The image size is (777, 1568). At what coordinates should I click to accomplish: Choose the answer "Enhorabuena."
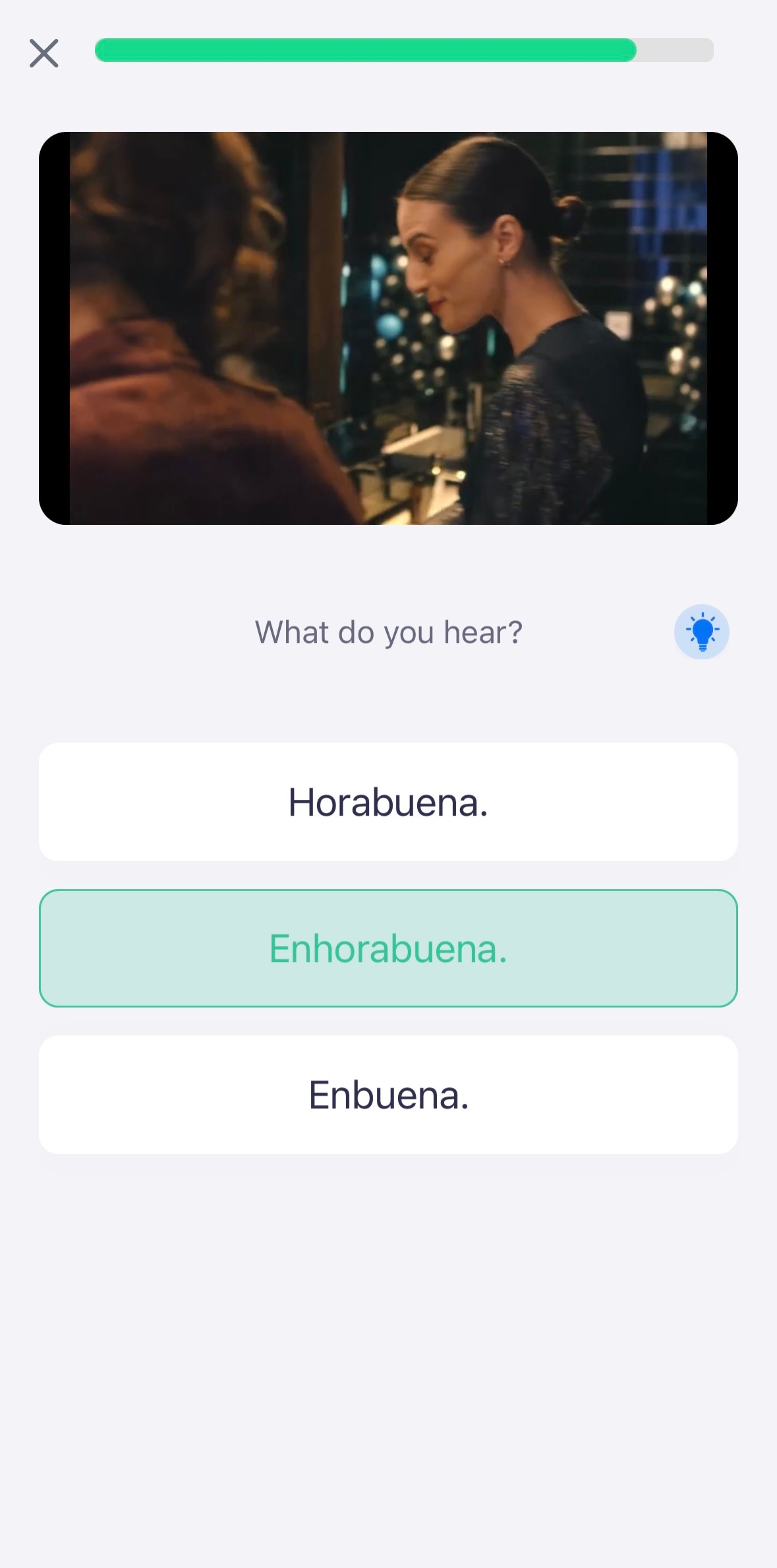click(x=388, y=948)
